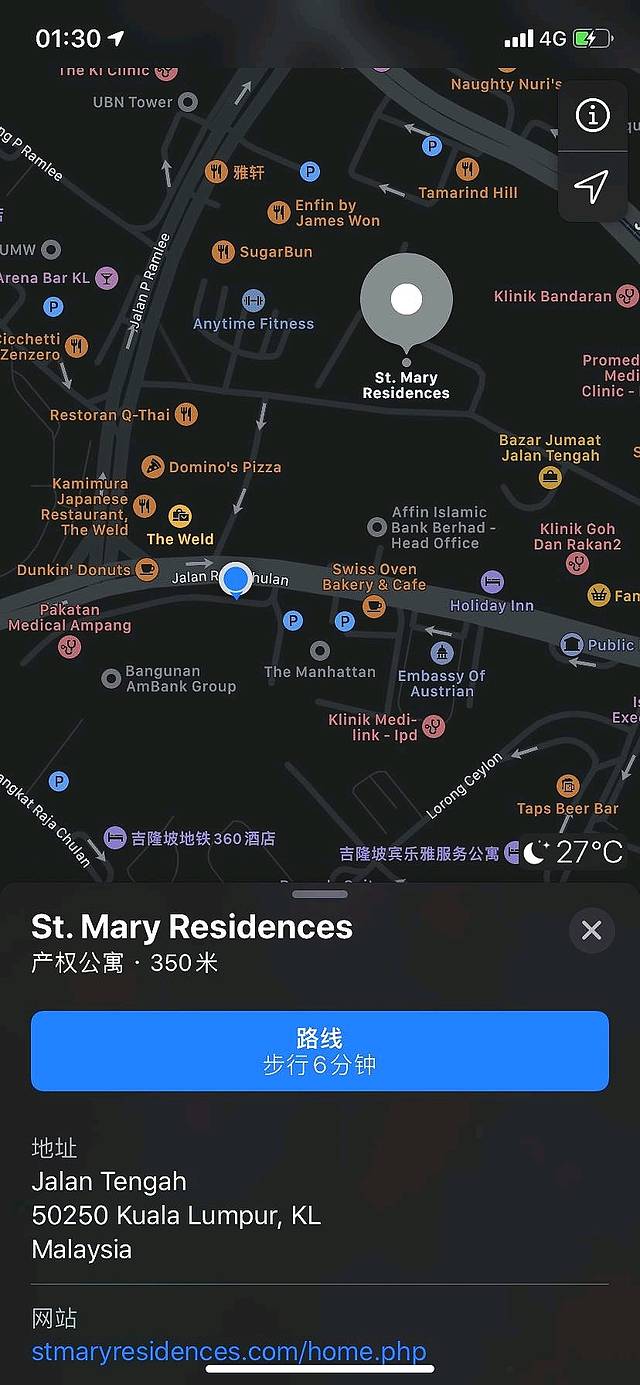Select the SugarBun restaurant marker
The image size is (640, 1385).
coord(224,252)
